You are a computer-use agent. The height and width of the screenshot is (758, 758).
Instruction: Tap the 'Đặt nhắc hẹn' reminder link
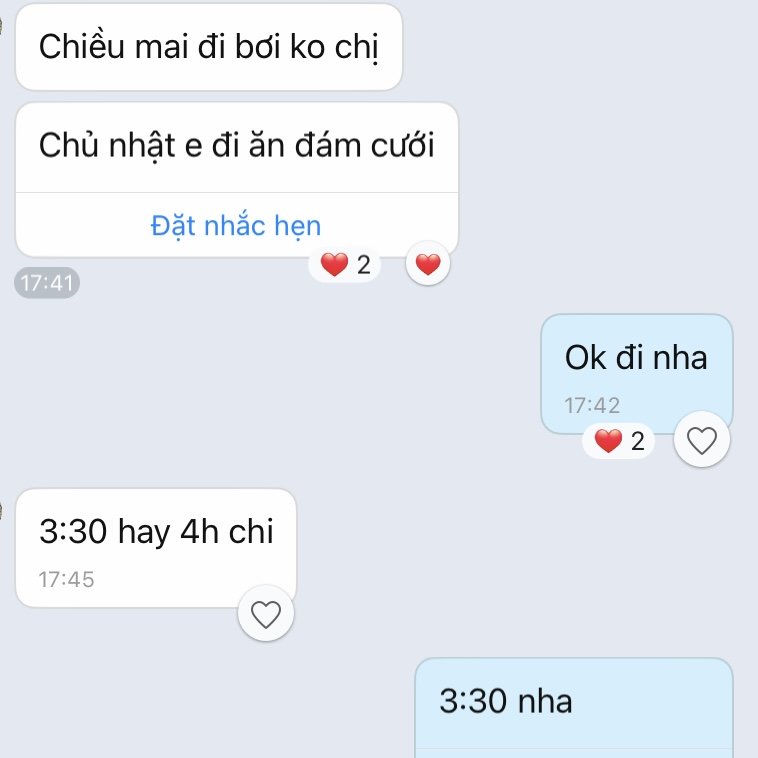(x=236, y=225)
